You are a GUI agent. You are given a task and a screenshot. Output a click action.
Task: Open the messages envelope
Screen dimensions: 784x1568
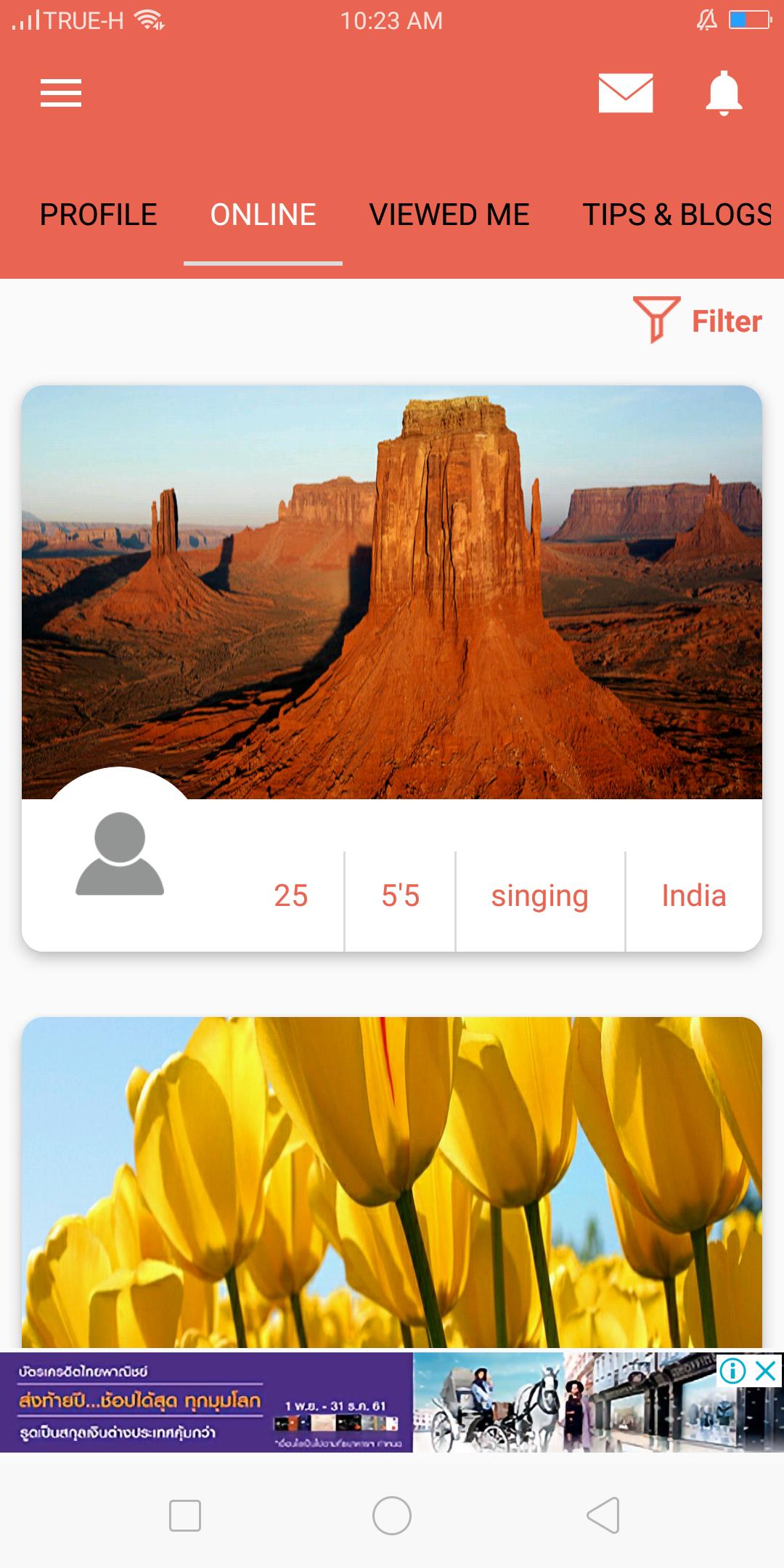625,93
